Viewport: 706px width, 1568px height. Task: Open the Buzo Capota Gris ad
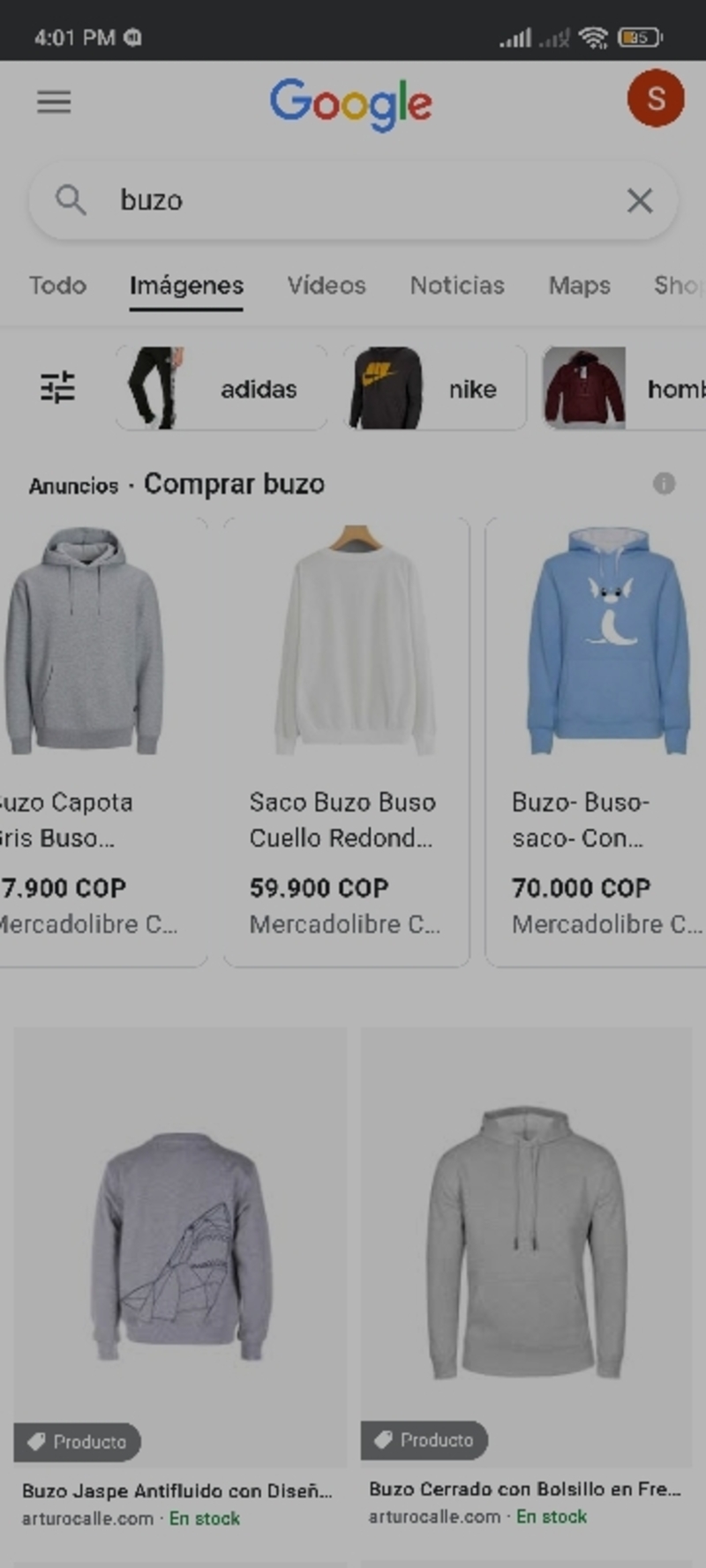point(101,741)
